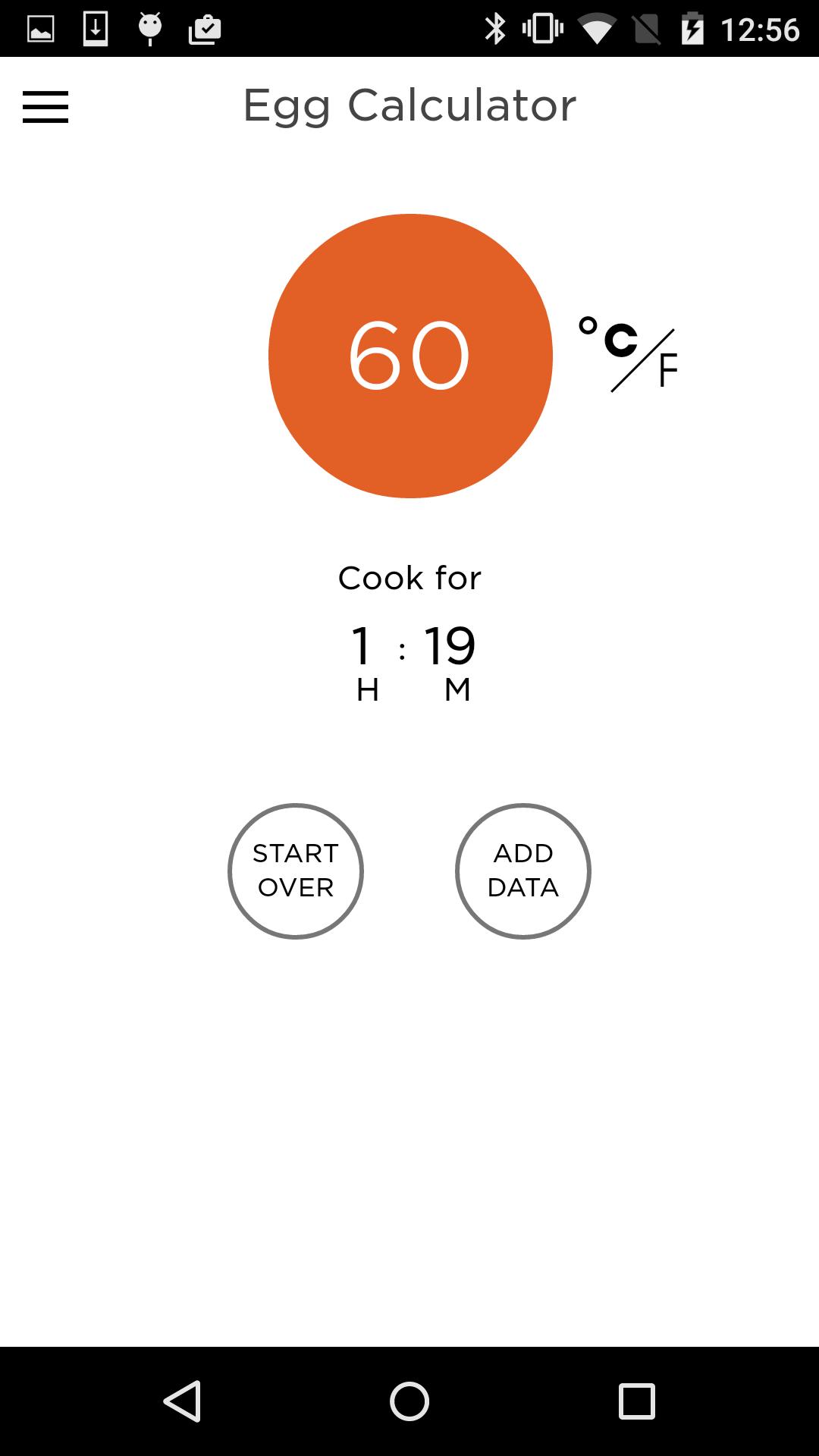Tap the orange 60 temperature circle

410,356
